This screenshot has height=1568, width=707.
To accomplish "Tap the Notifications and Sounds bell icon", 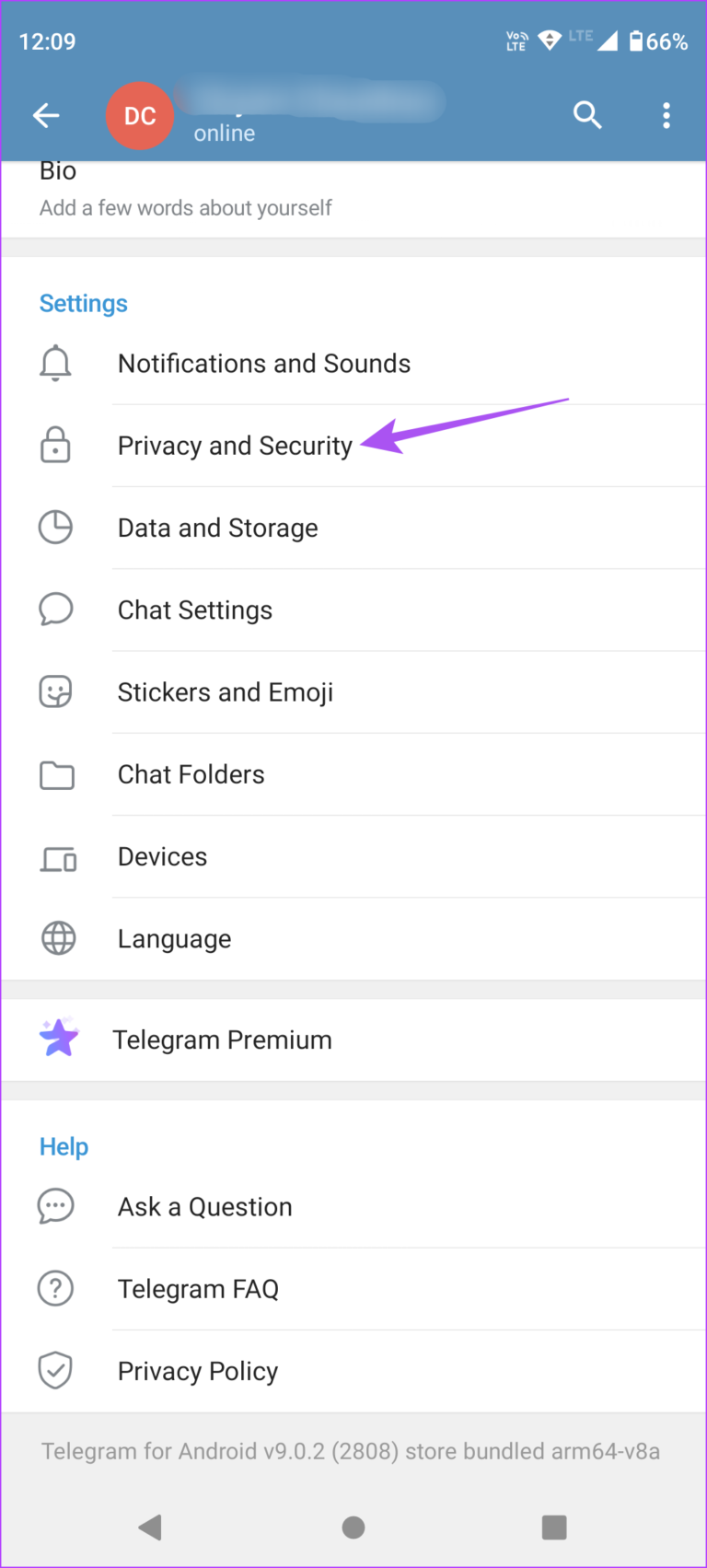I will [56, 363].
